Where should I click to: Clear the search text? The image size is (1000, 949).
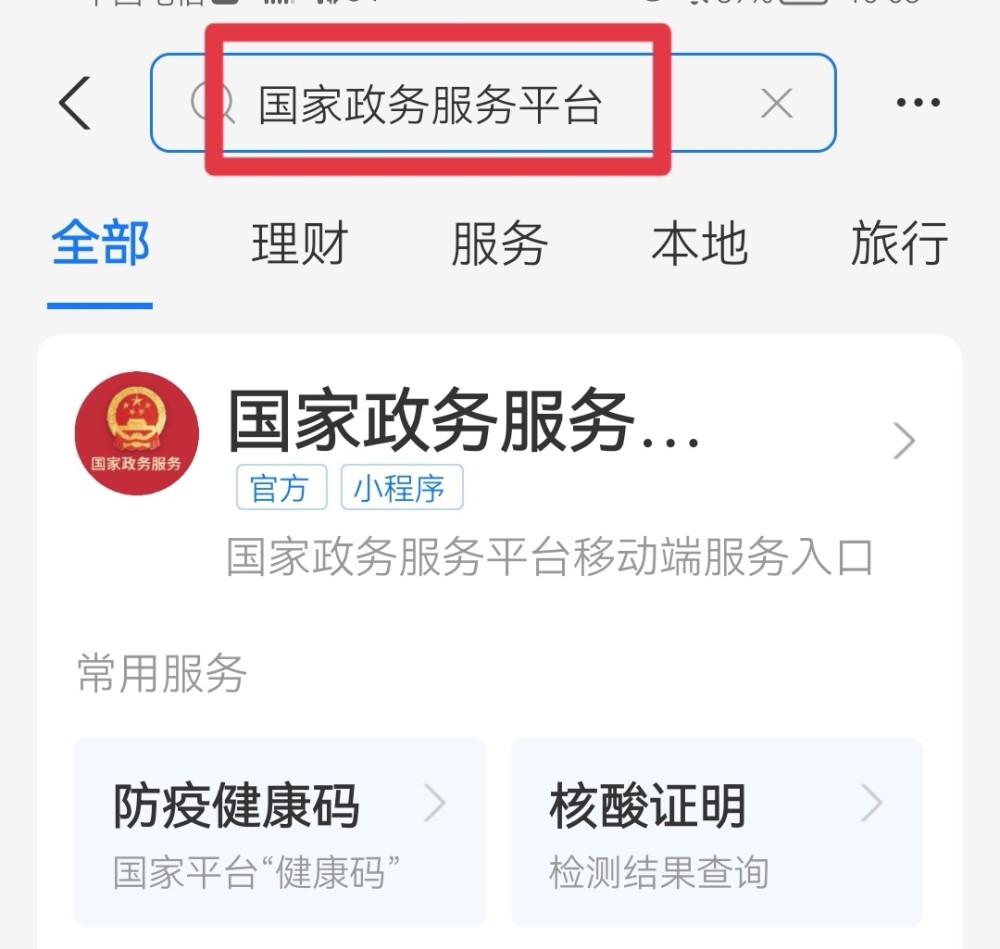tap(777, 103)
